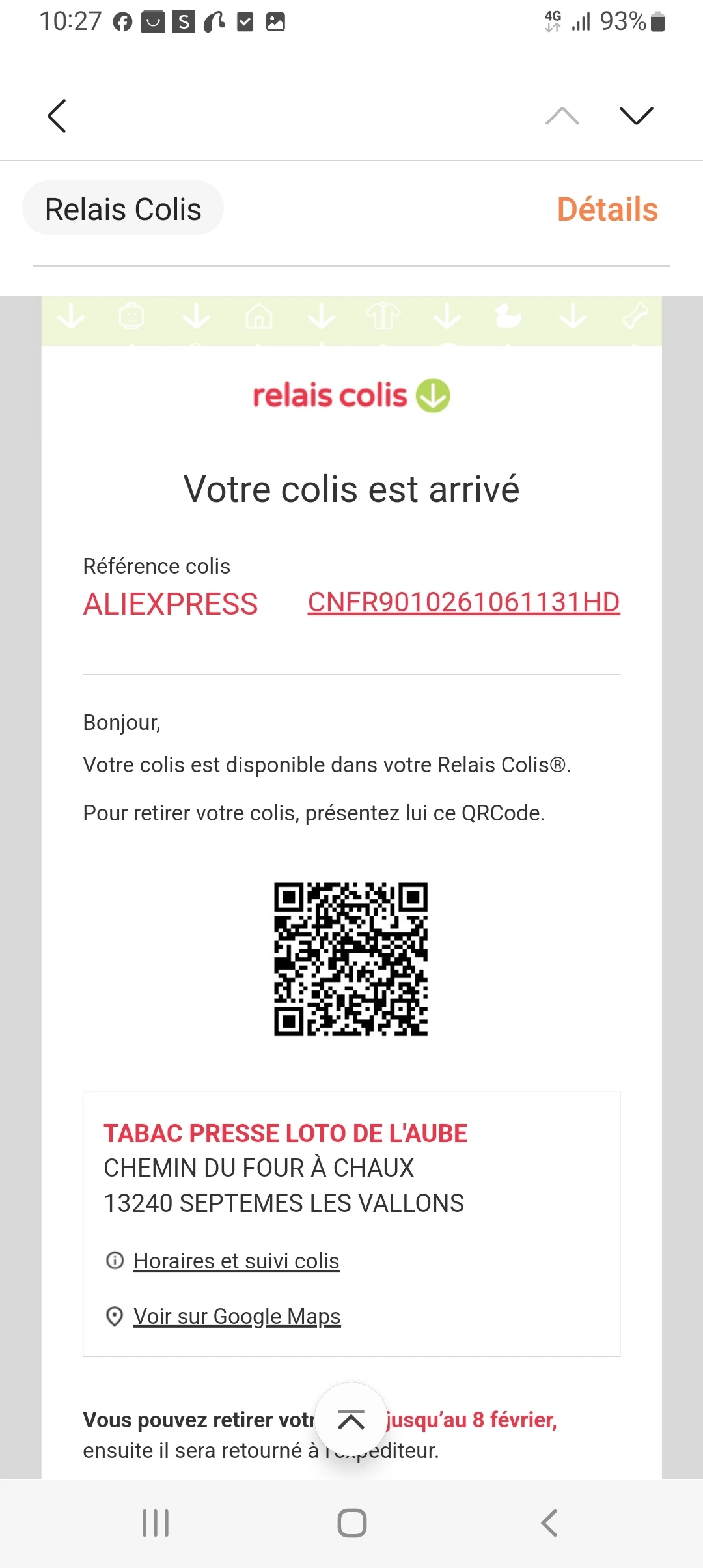The image size is (703, 1568).
Task: Jump to top with the floating arrow button
Action: 351,1419
